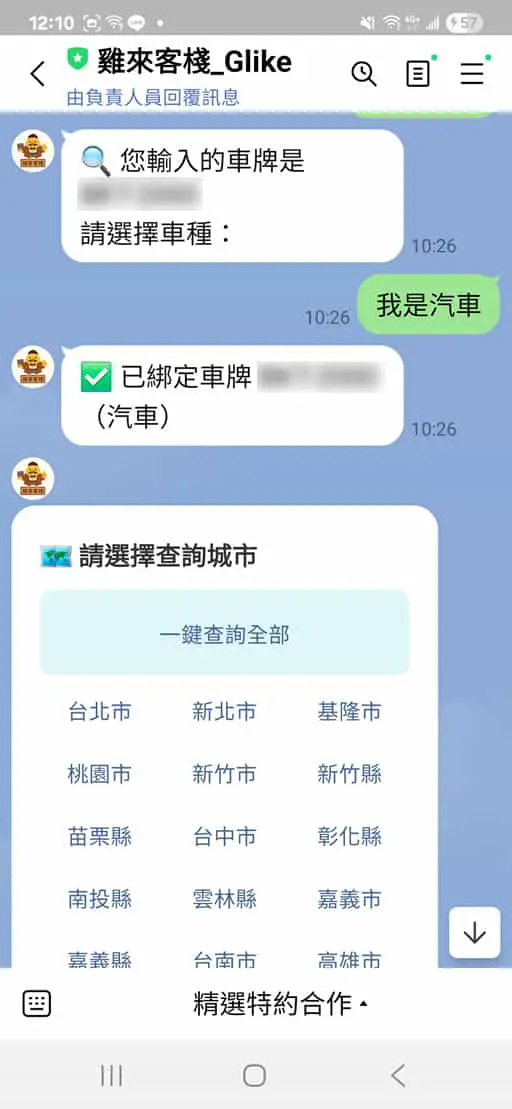Select 台中市
The image size is (512, 1109).
224,837
